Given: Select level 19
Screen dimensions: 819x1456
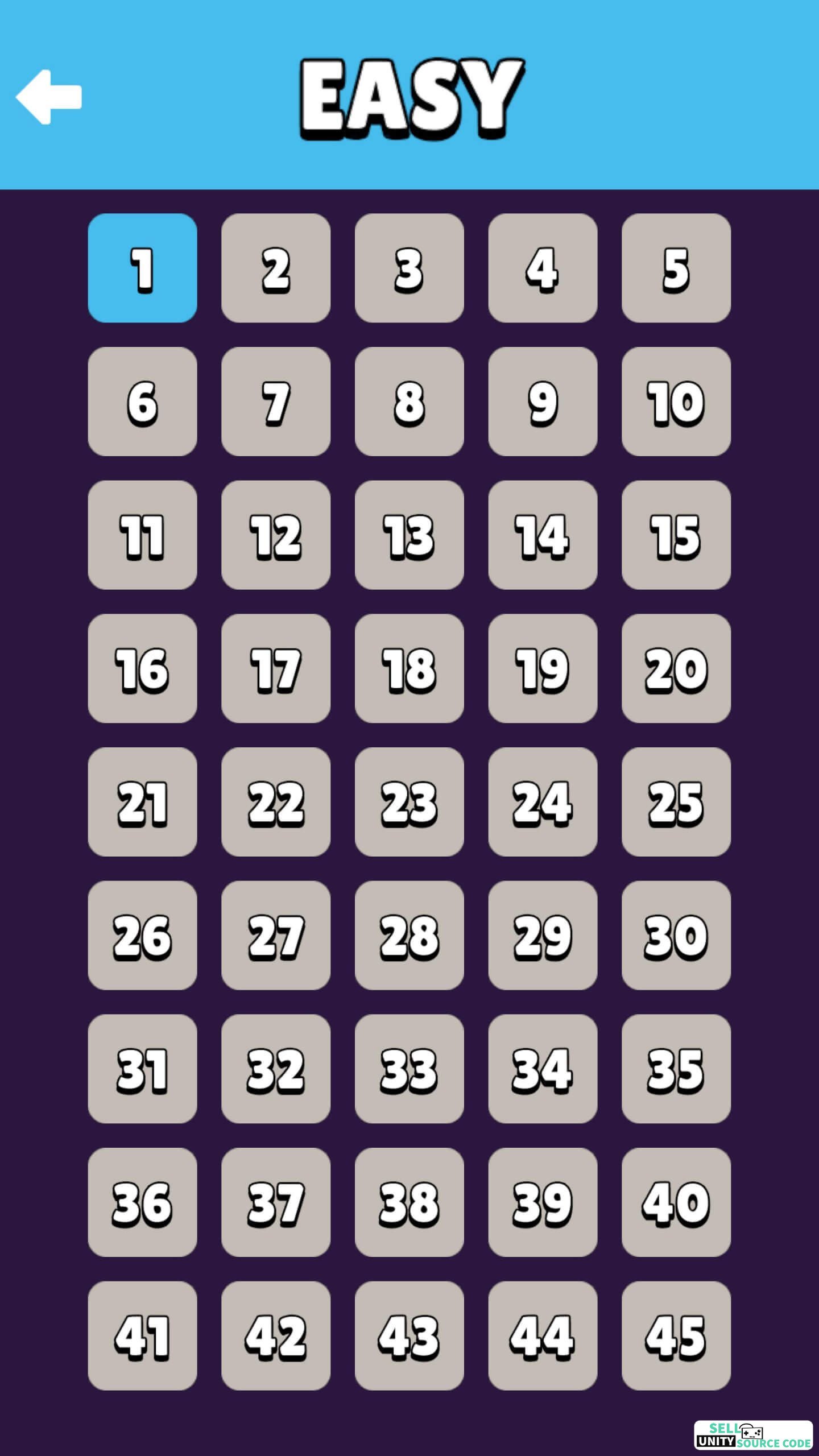Looking at the screenshot, I should [x=543, y=668].
